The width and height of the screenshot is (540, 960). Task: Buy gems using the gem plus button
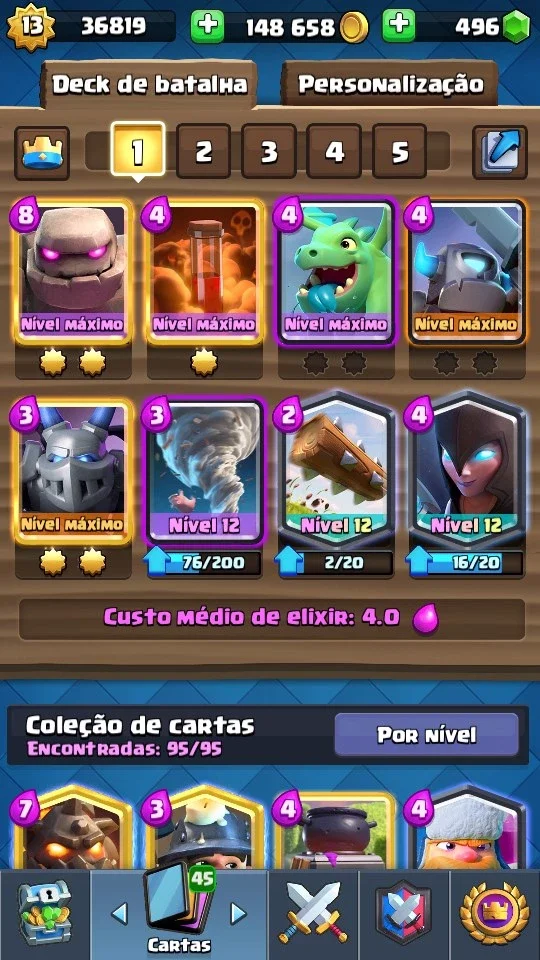click(399, 26)
